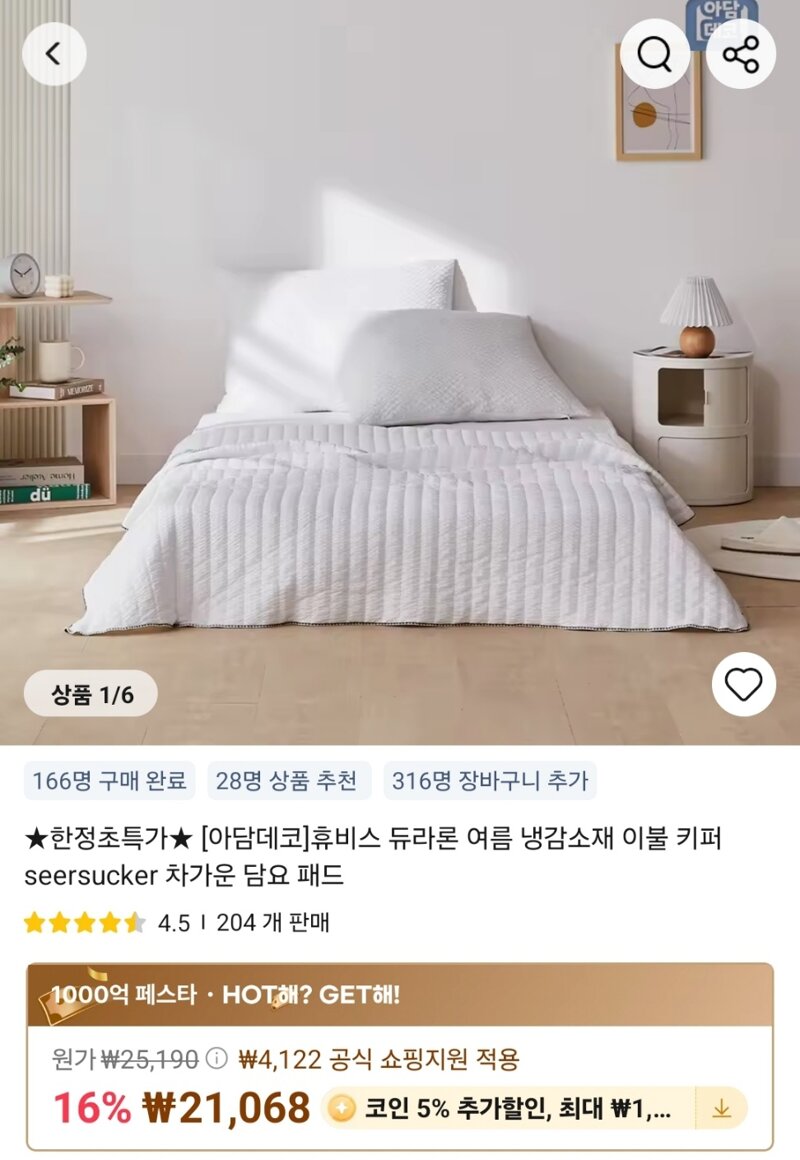Open the search magnifier icon
800x1160 pixels.
654,54
